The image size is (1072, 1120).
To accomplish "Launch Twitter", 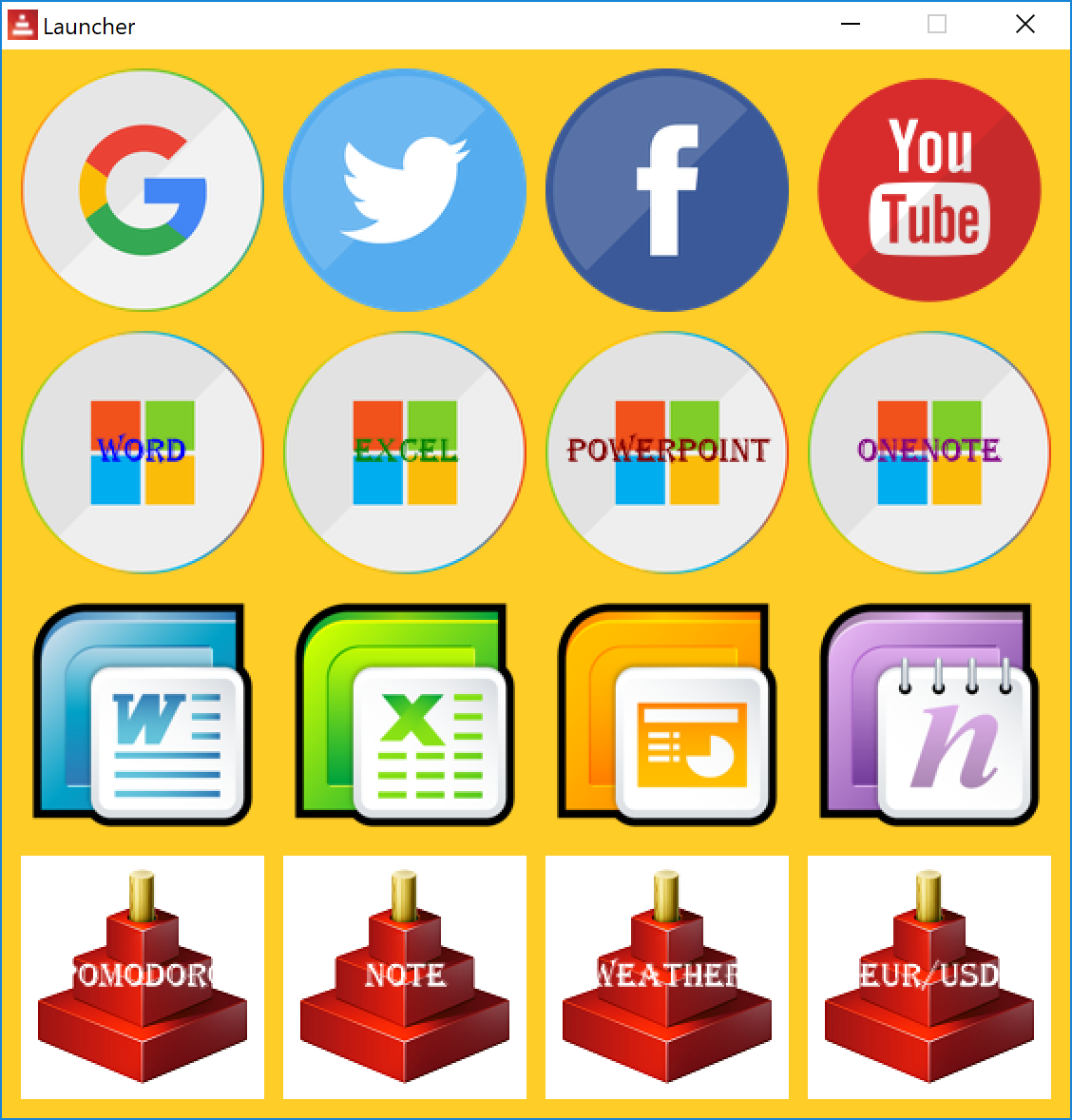I will 405,190.
